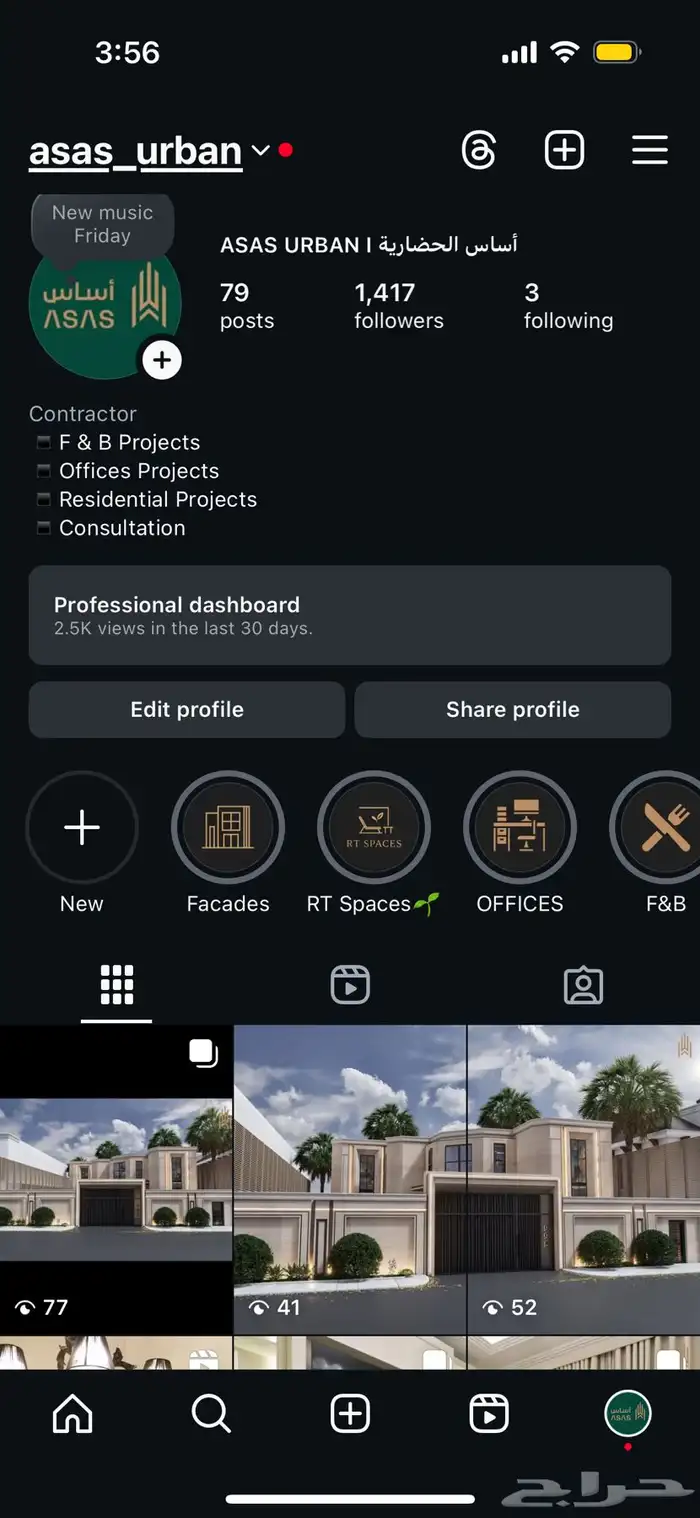
Task: Go to the Home feed
Action: pyautogui.click(x=72, y=1414)
